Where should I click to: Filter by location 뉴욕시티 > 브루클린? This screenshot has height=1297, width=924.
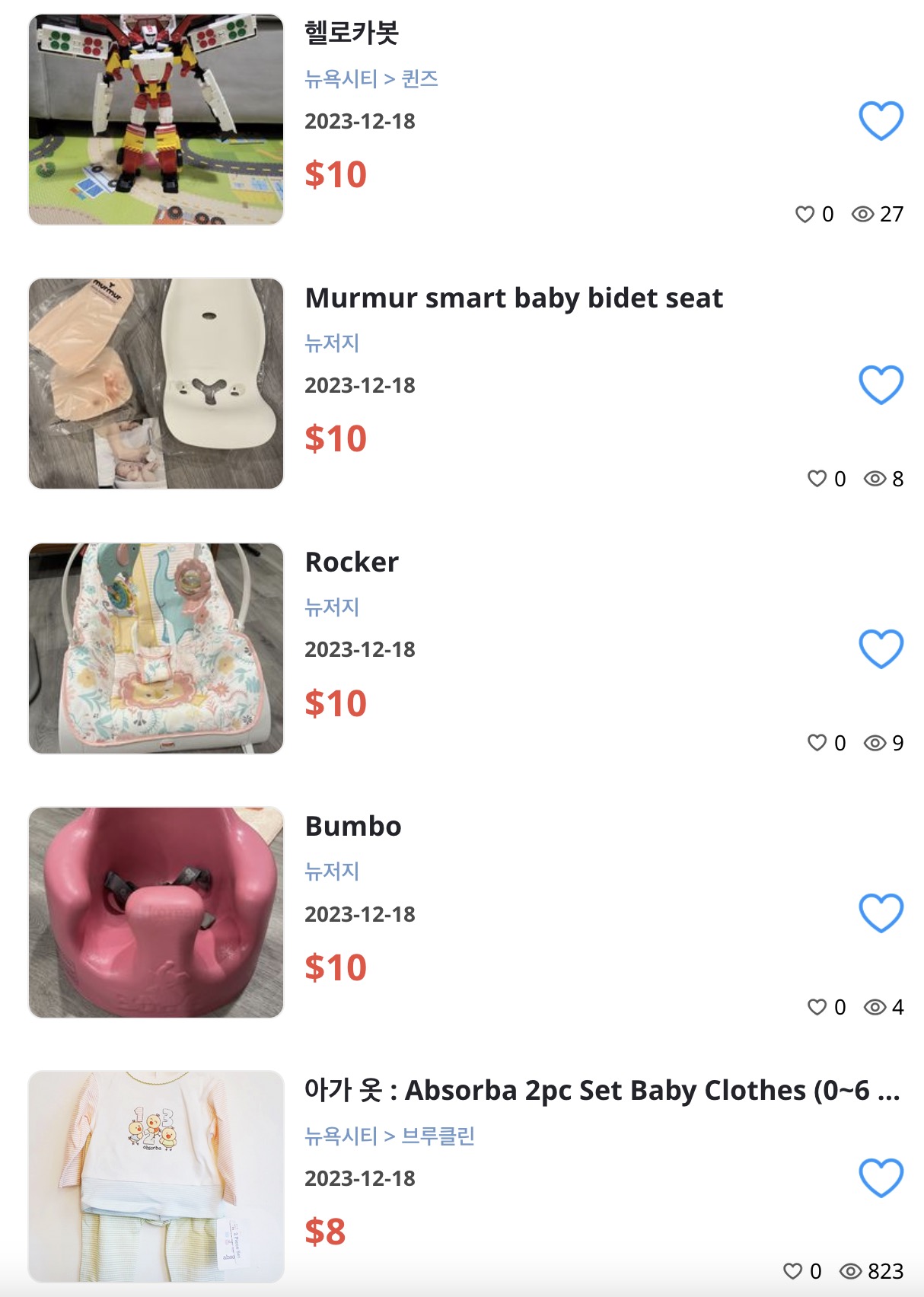coord(390,1136)
